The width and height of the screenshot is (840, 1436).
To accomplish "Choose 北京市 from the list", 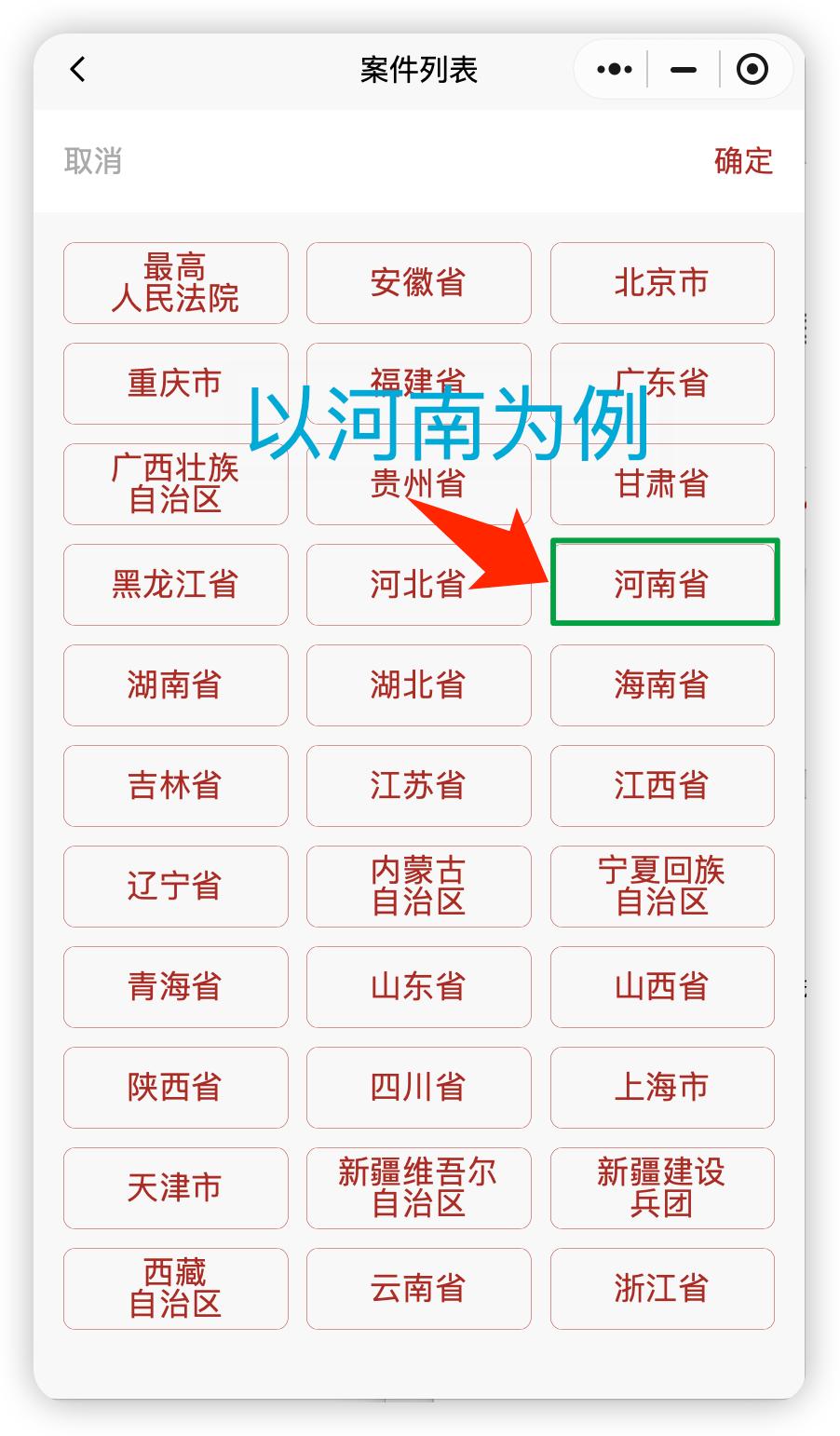I will tap(662, 283).
